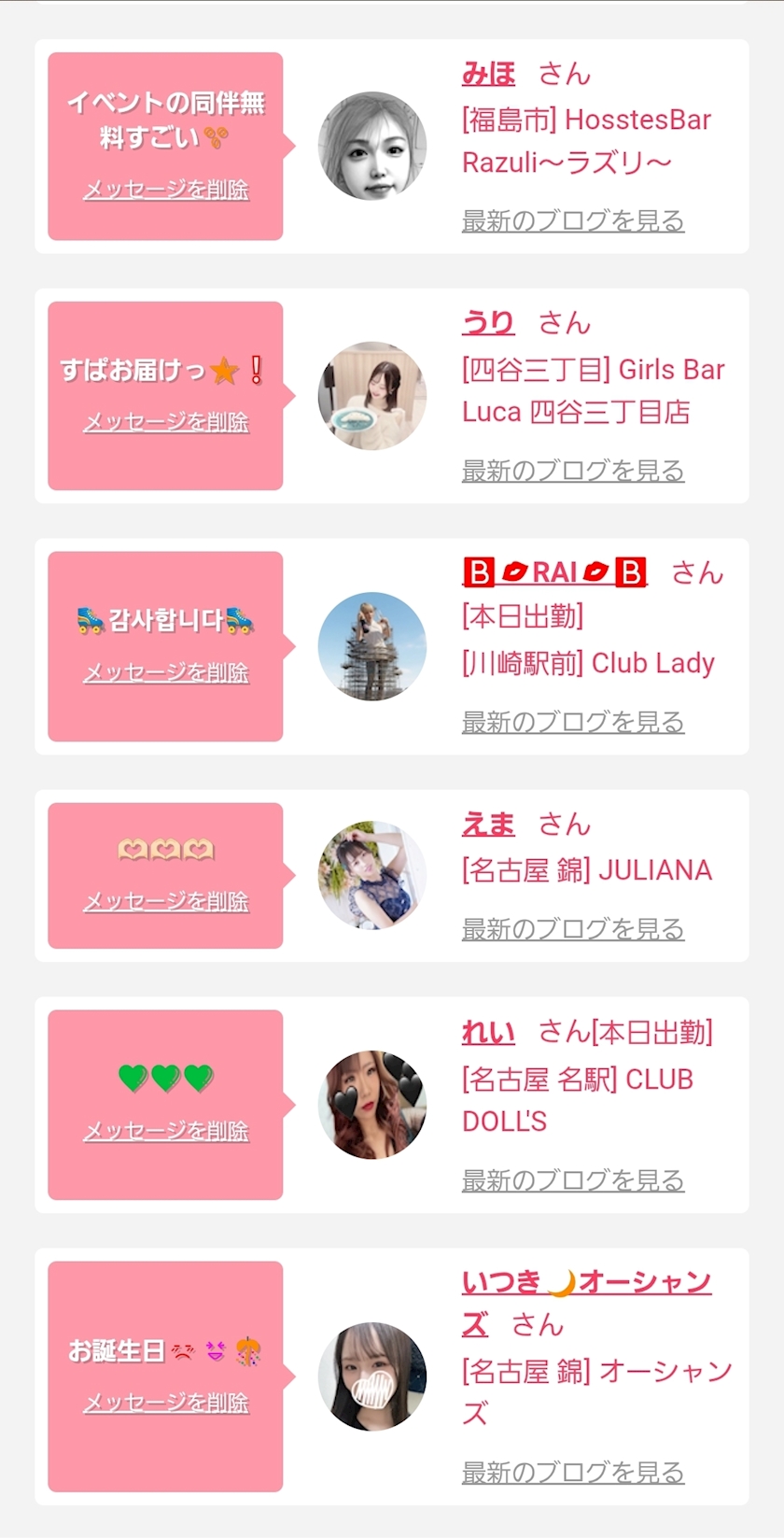Delete the message sent to うり
The image size is (784, 1538).
pos(166,422)
